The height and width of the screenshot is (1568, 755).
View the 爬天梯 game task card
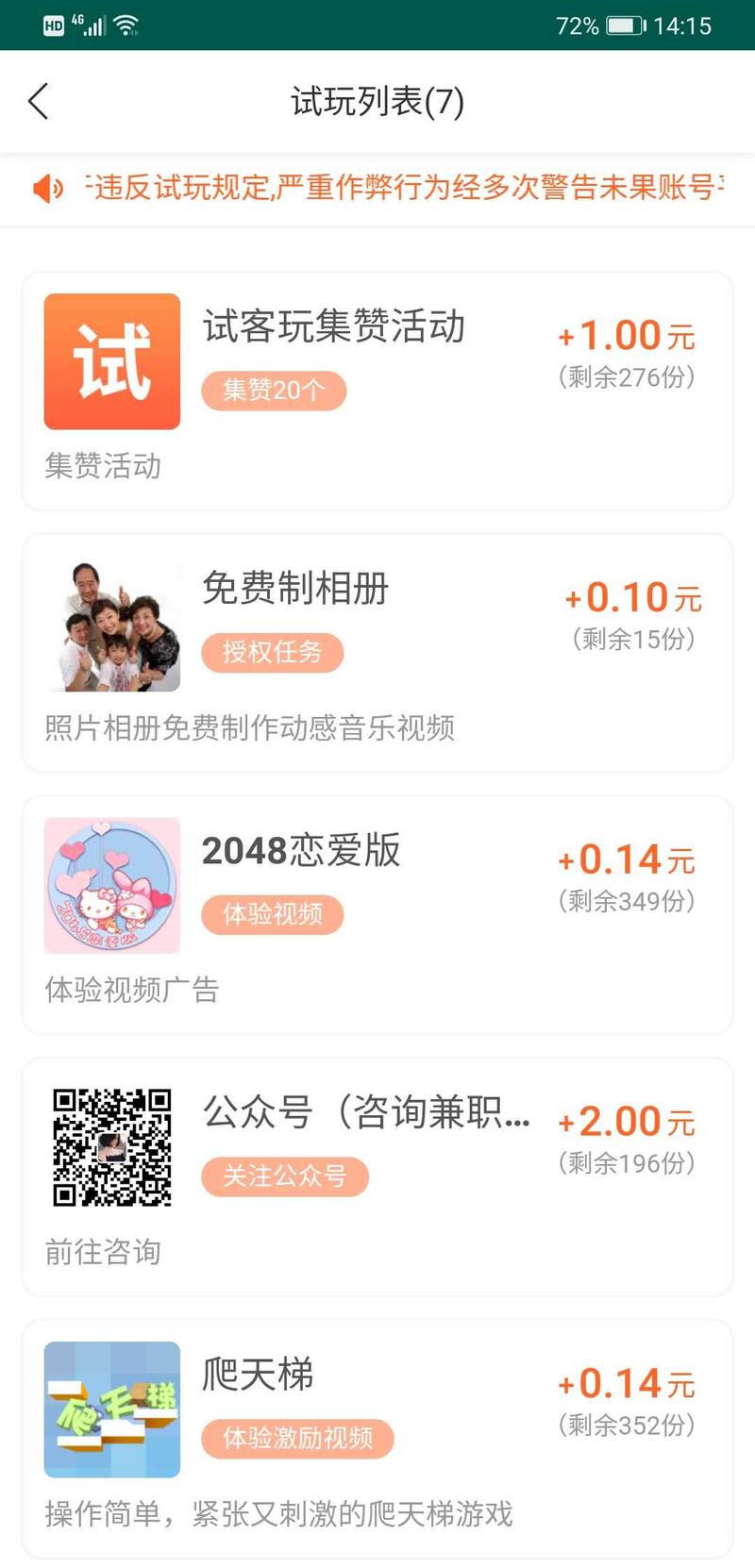pyautogui.click(x=377, y=1438)
